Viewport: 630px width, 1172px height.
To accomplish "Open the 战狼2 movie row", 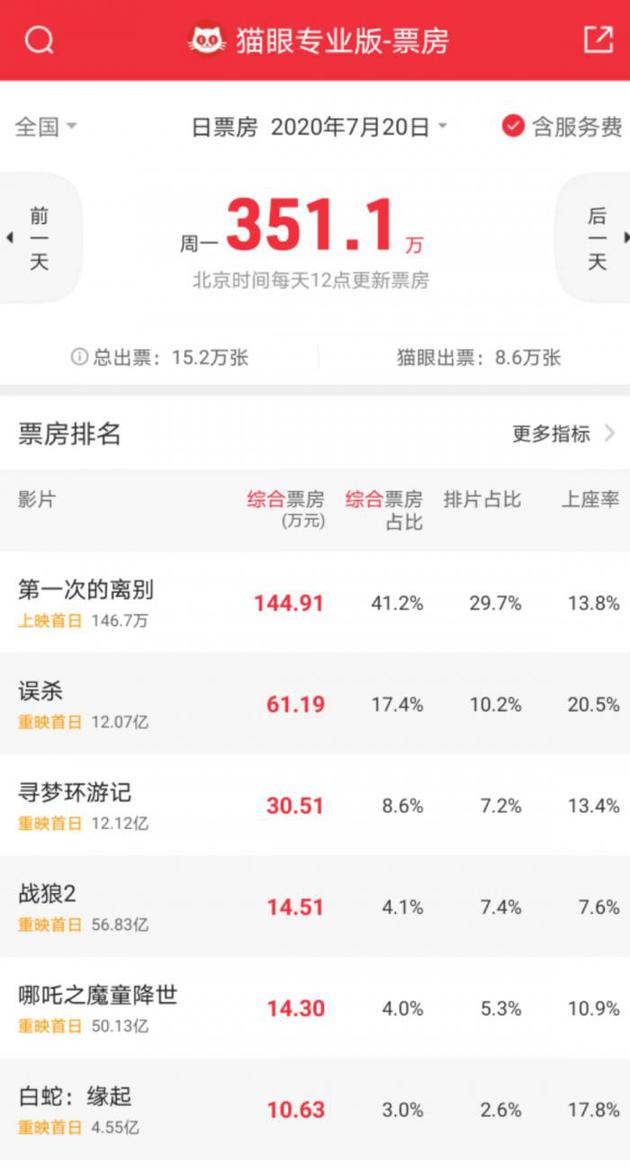I will (x=315, y=907).
